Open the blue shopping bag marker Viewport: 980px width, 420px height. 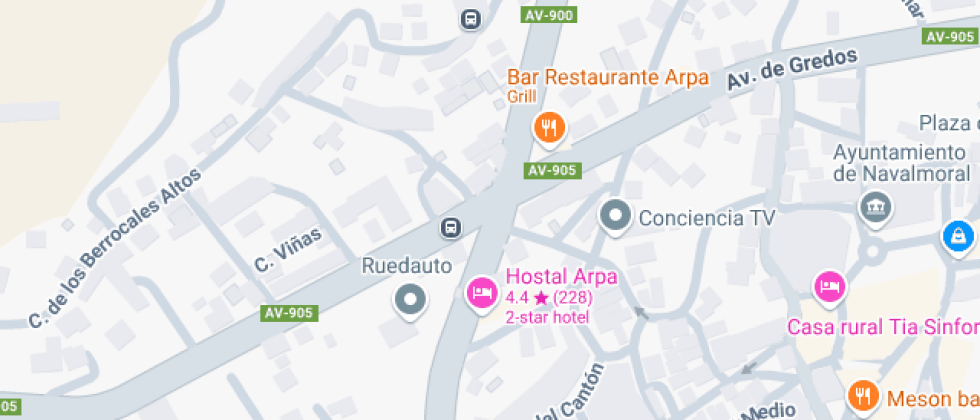tap(958, 238)
